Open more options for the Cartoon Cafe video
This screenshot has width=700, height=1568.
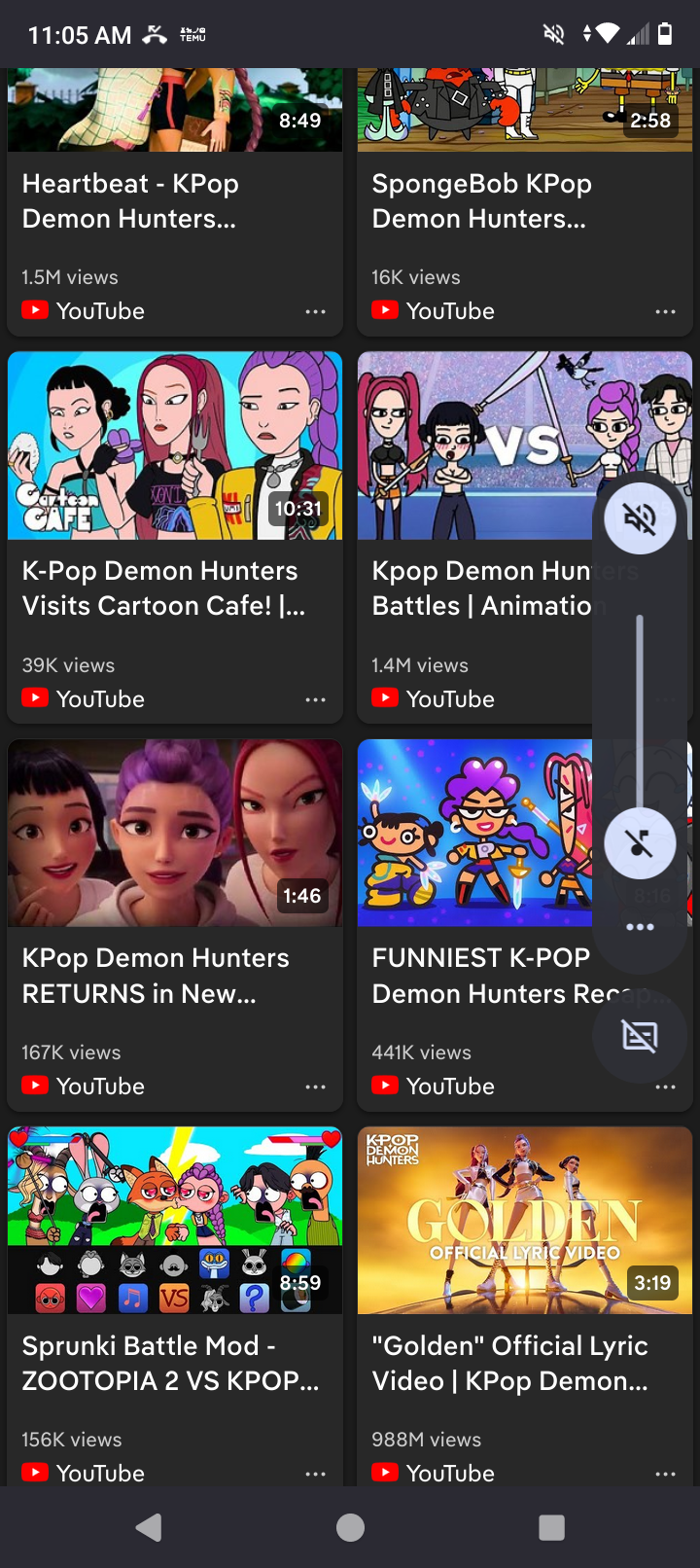pyautogui.click(x=315, y=700)
